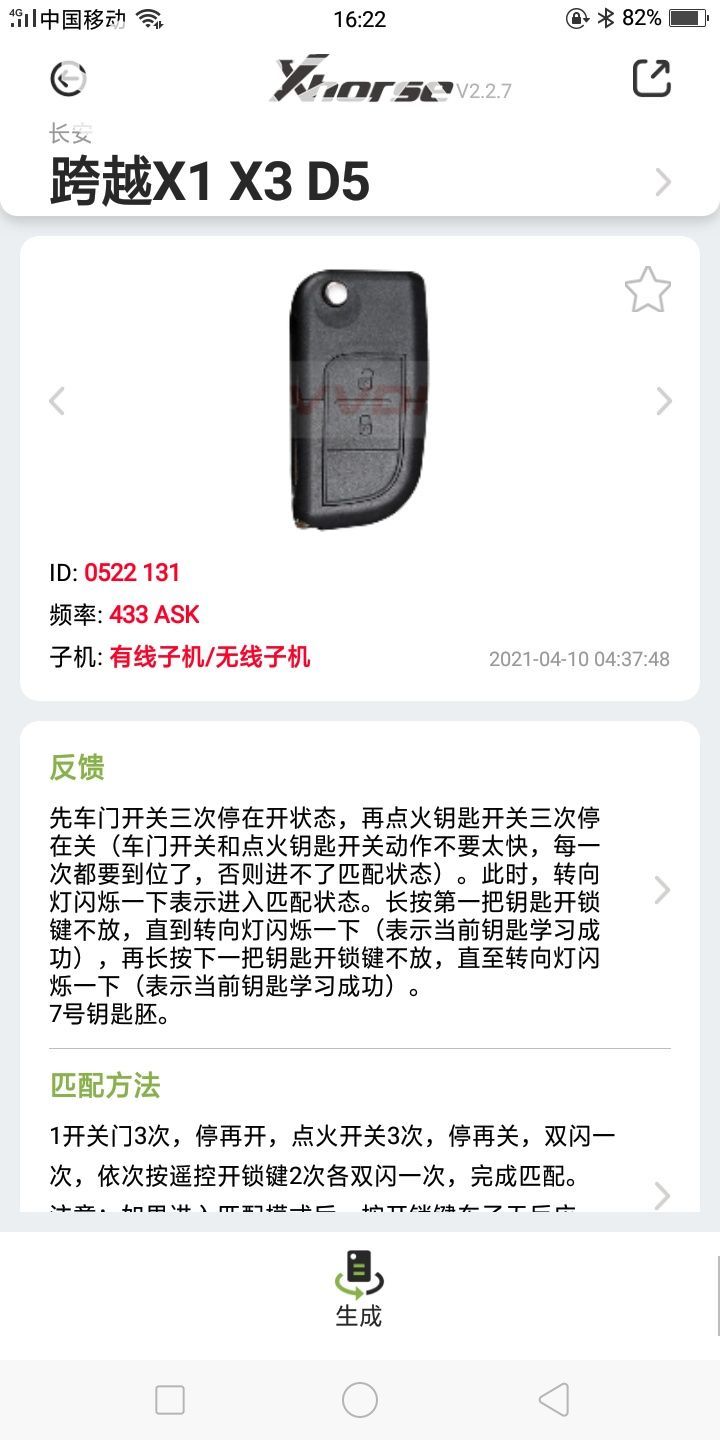
Task: Expand the 匹配方法 matching instructions
Action: tap(661, 1194)
